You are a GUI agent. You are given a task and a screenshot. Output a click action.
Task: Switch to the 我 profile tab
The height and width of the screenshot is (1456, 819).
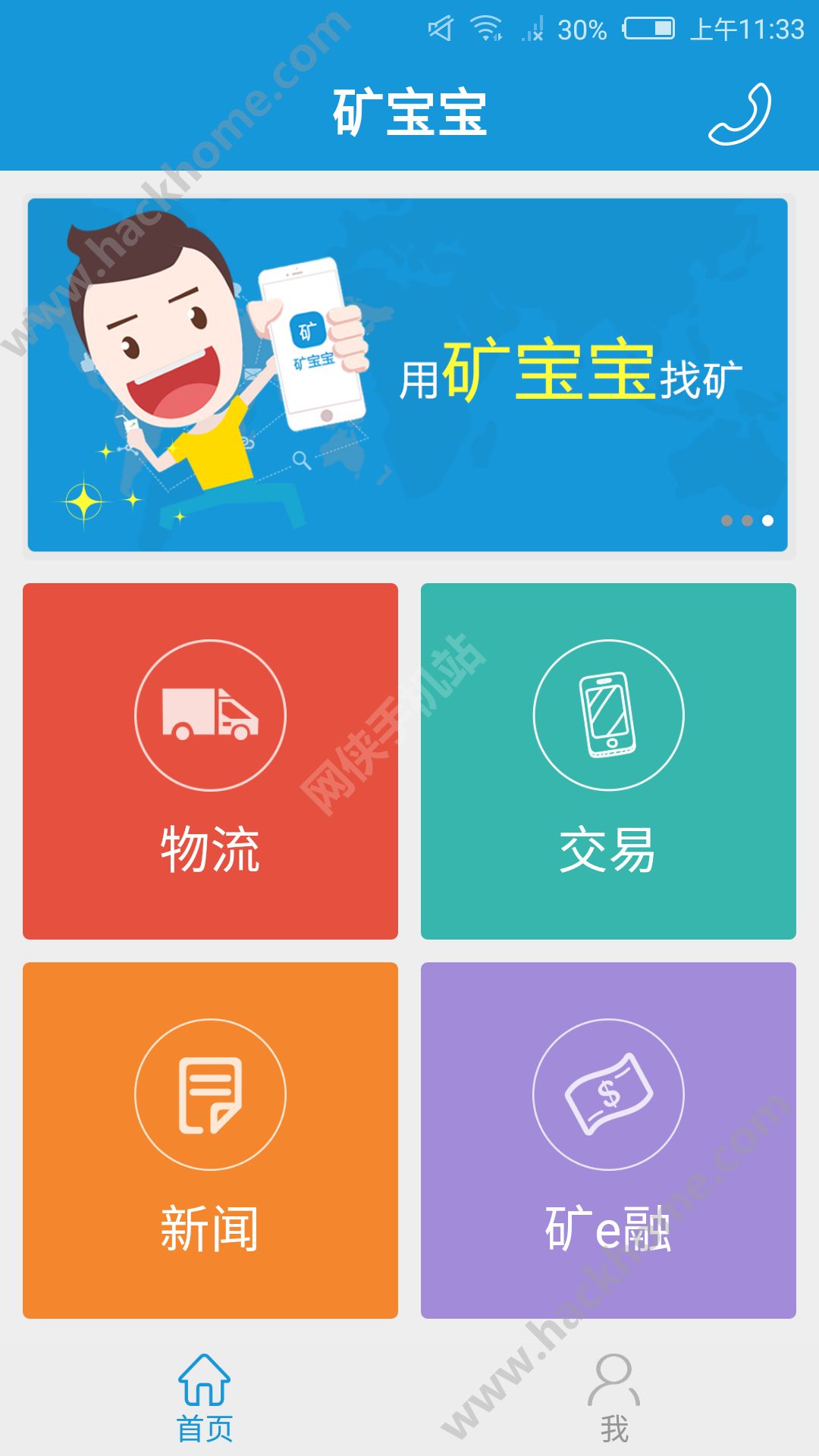pos(614,1398)
